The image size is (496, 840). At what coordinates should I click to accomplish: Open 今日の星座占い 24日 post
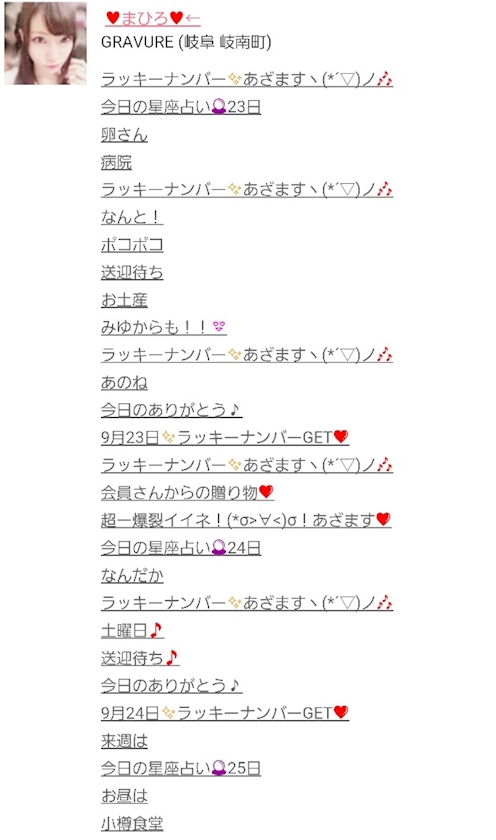181,548
